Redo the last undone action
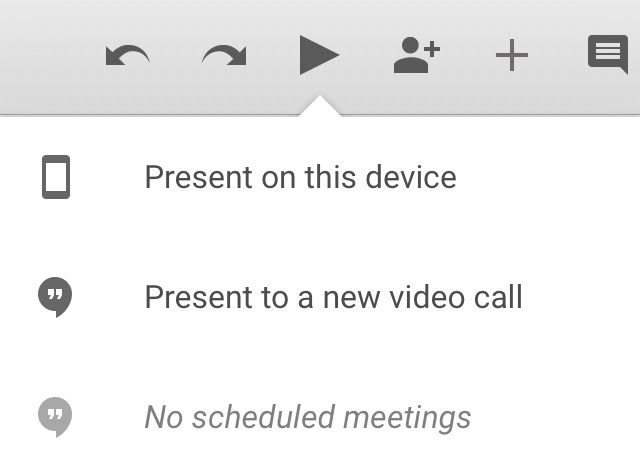This screenshot has width=640, height=472. [224, 55]
